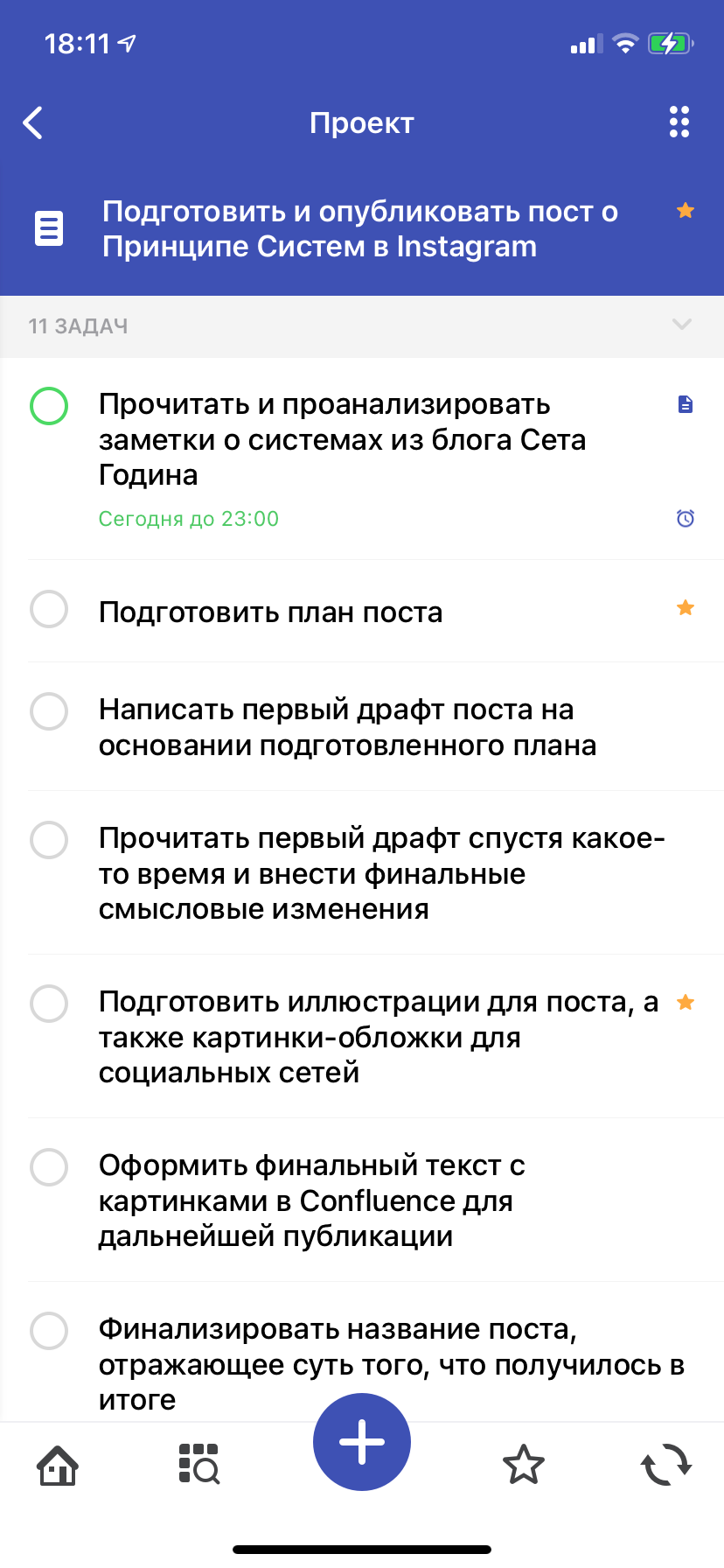Mark the Confluence formatting task complete
724x1568 pixels.
point(49,1167)
